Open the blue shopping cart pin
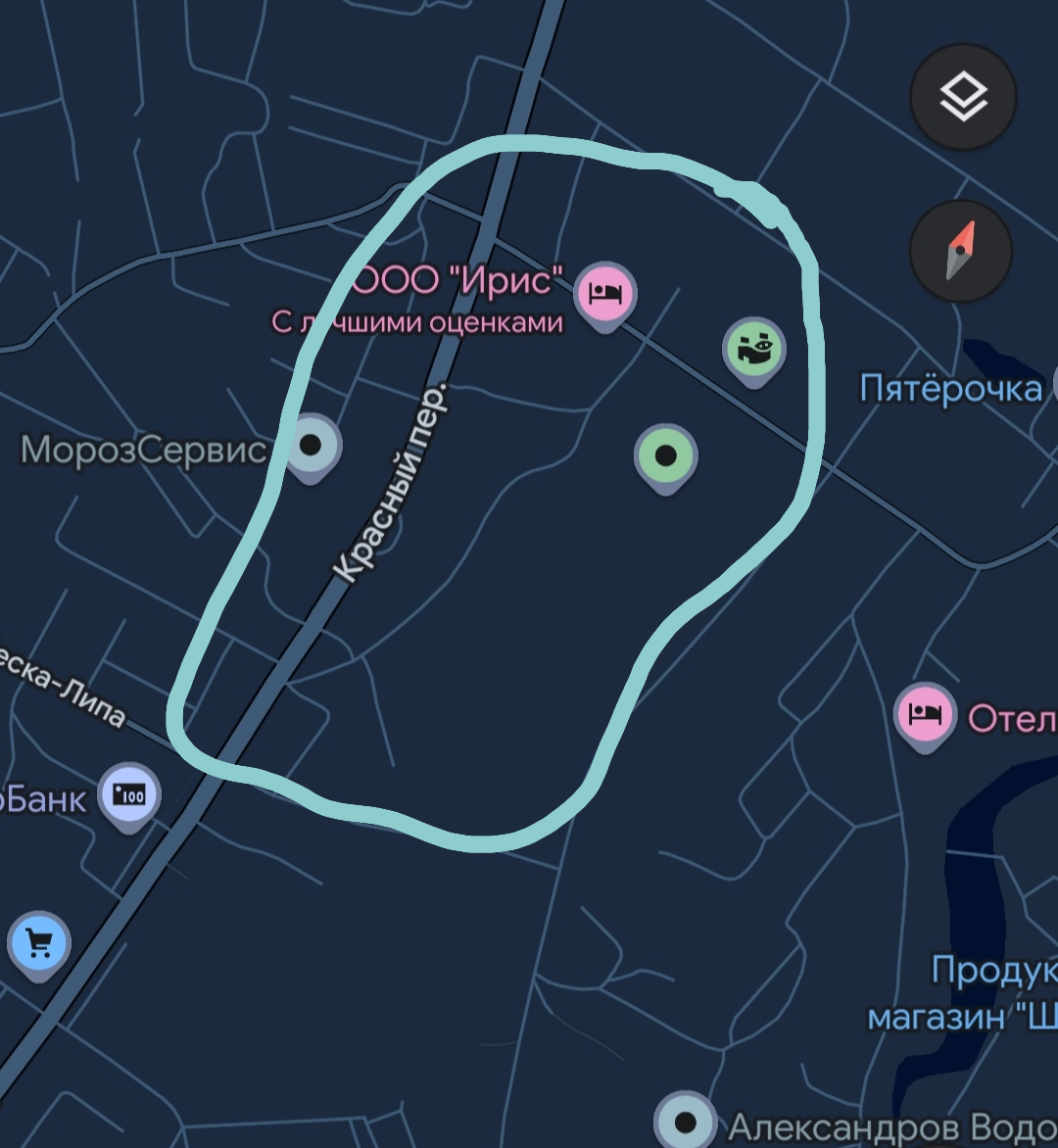This screenshot has height=1148, width=1058. click(38, 943)
